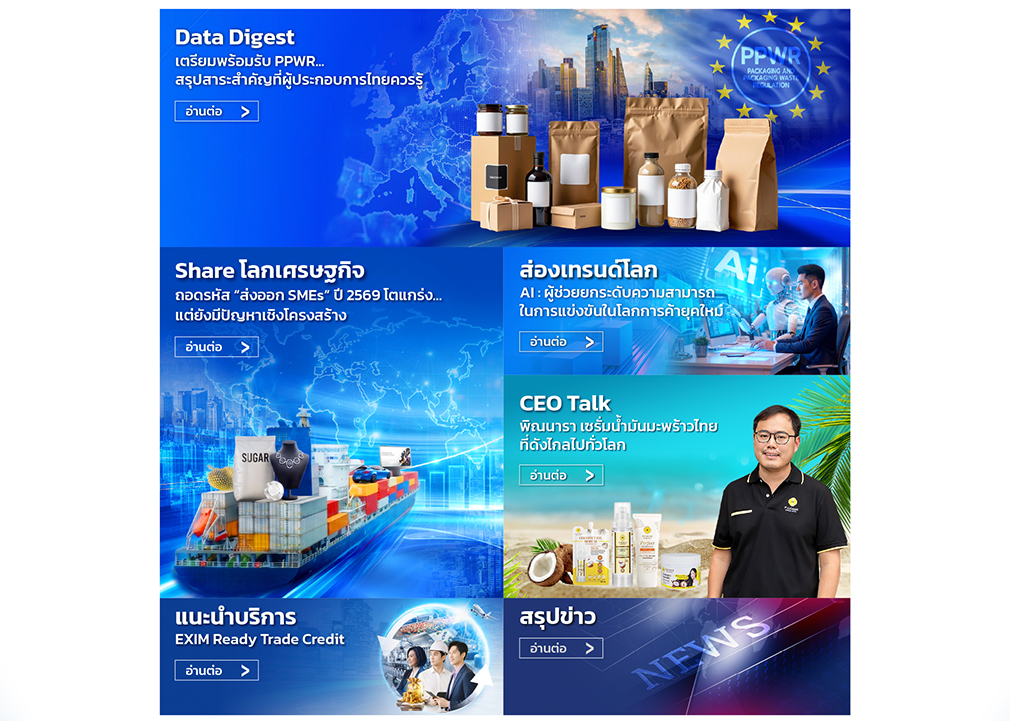Open อ่านต่อ for EXIM Ready Trade Credit

[216, 671]
